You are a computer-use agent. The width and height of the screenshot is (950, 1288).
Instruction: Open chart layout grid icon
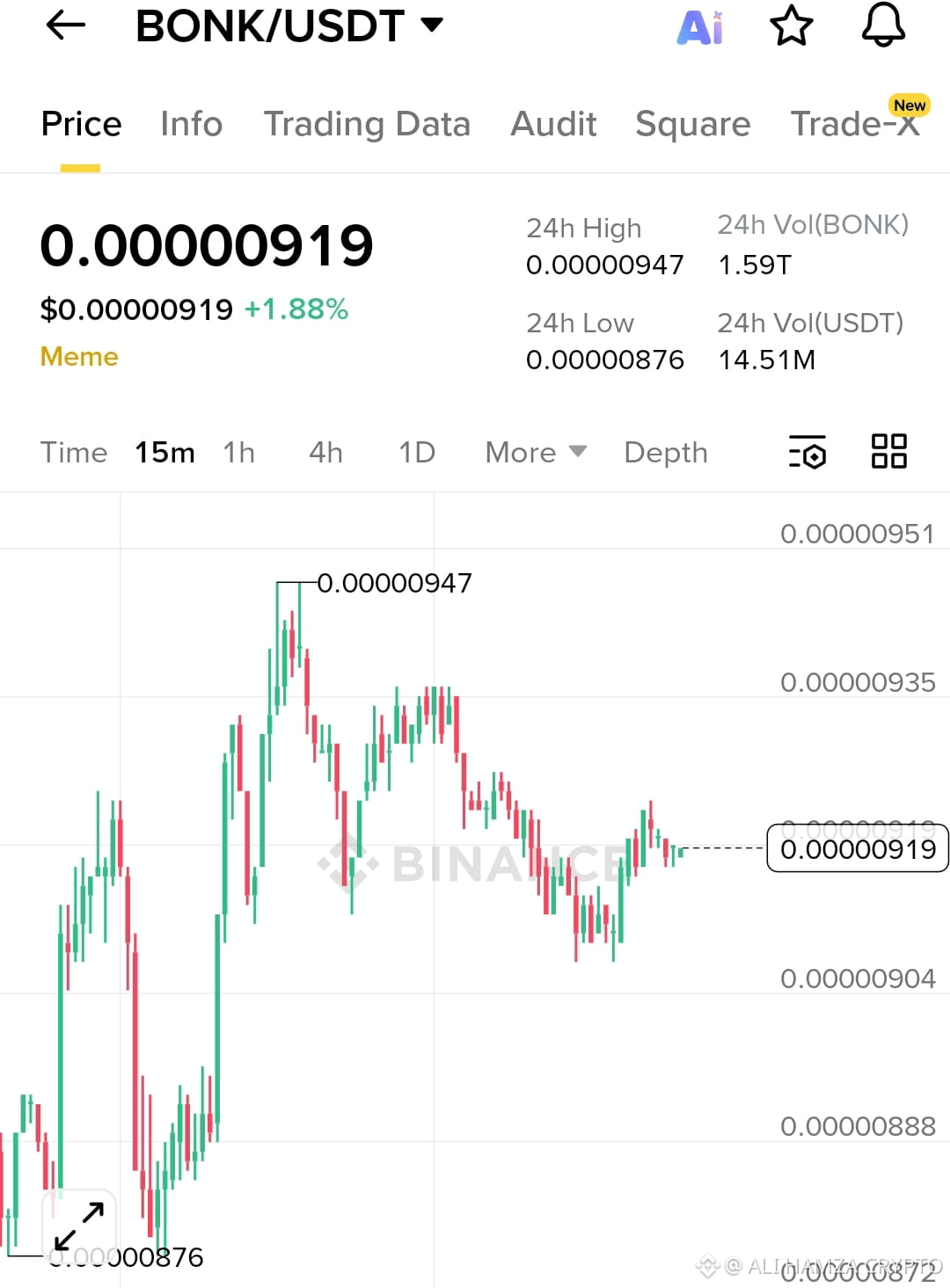888,451
